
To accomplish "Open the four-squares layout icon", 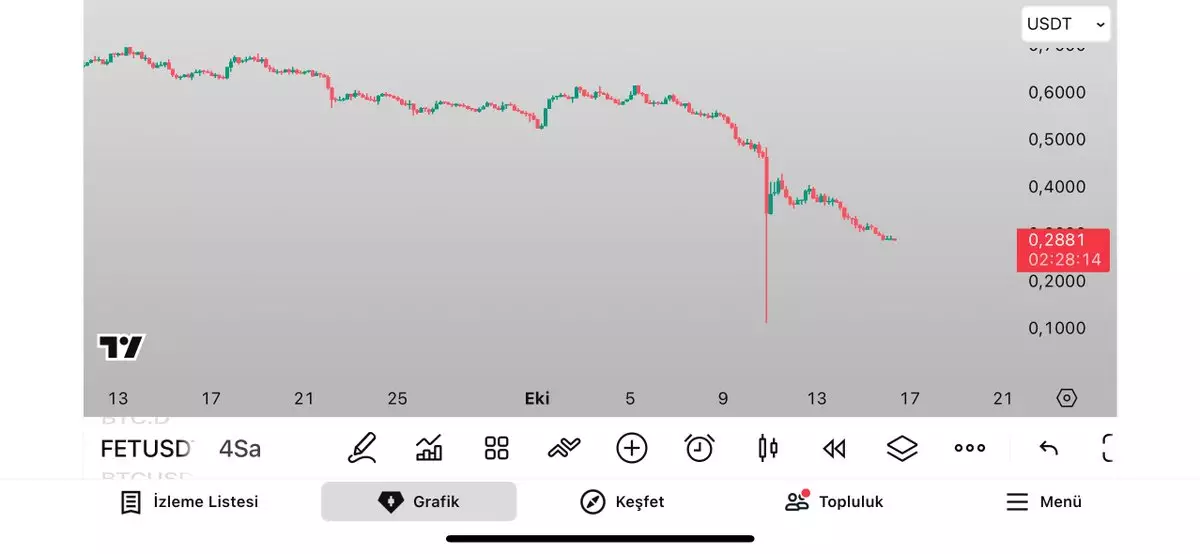I will tap(496, 448).
